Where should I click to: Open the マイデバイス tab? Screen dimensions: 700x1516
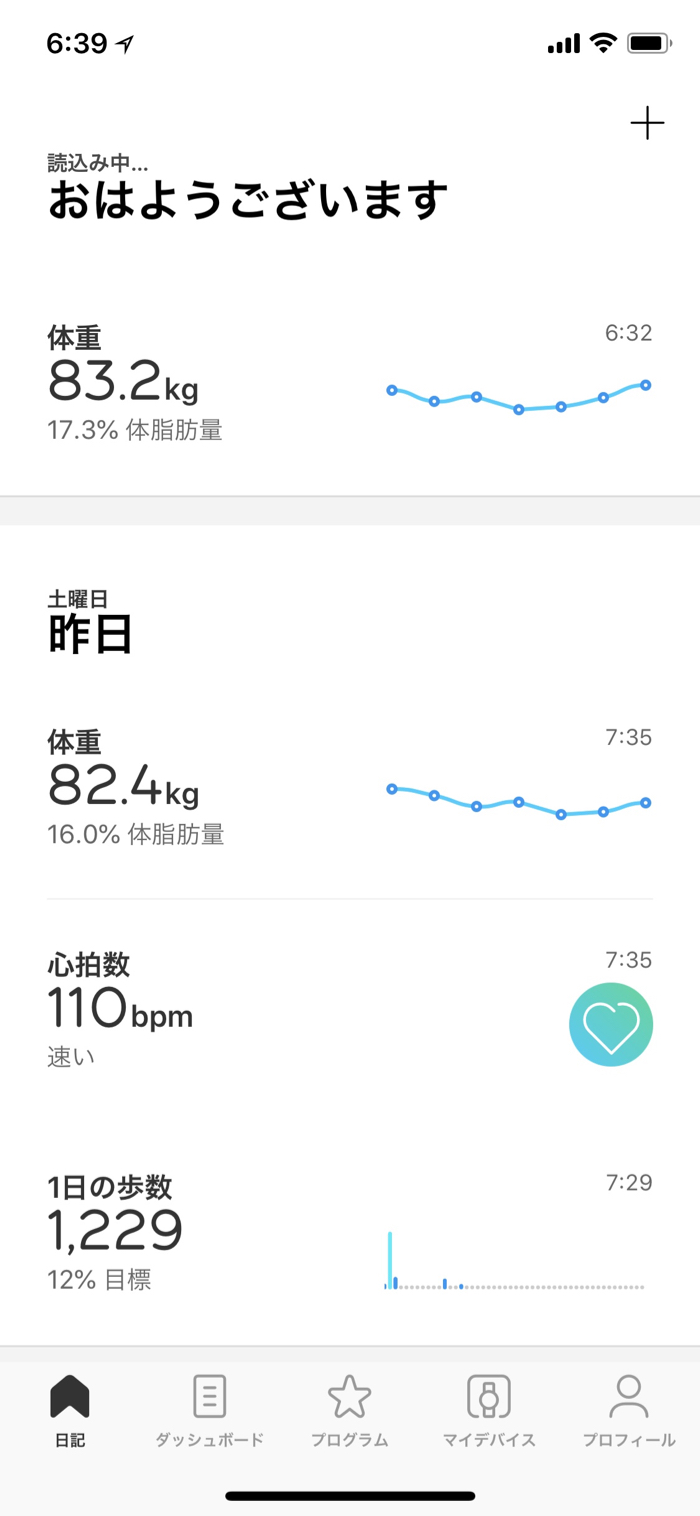(489, 1411)
